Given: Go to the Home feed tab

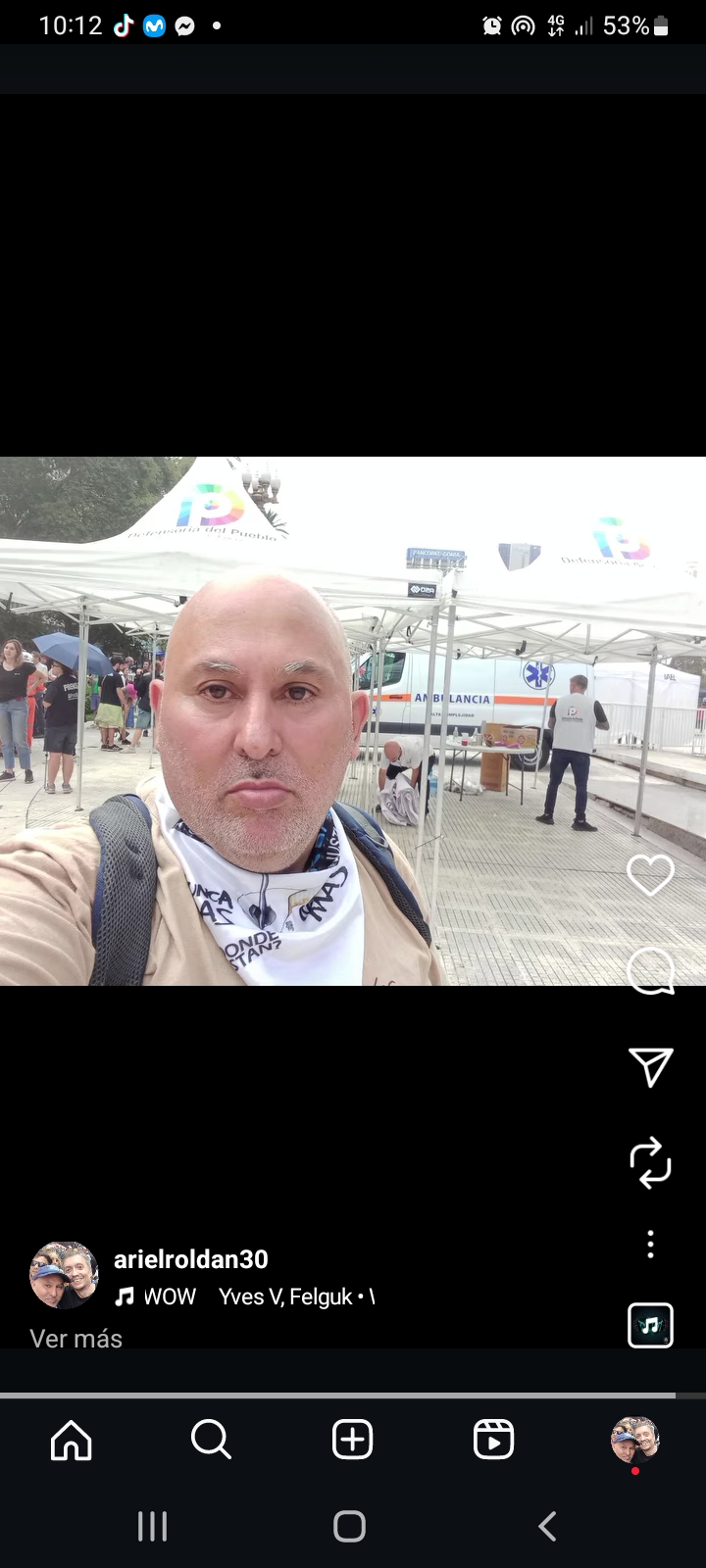Looking at the screenshot, I should pyautogui.click(x=71, y=1441).
